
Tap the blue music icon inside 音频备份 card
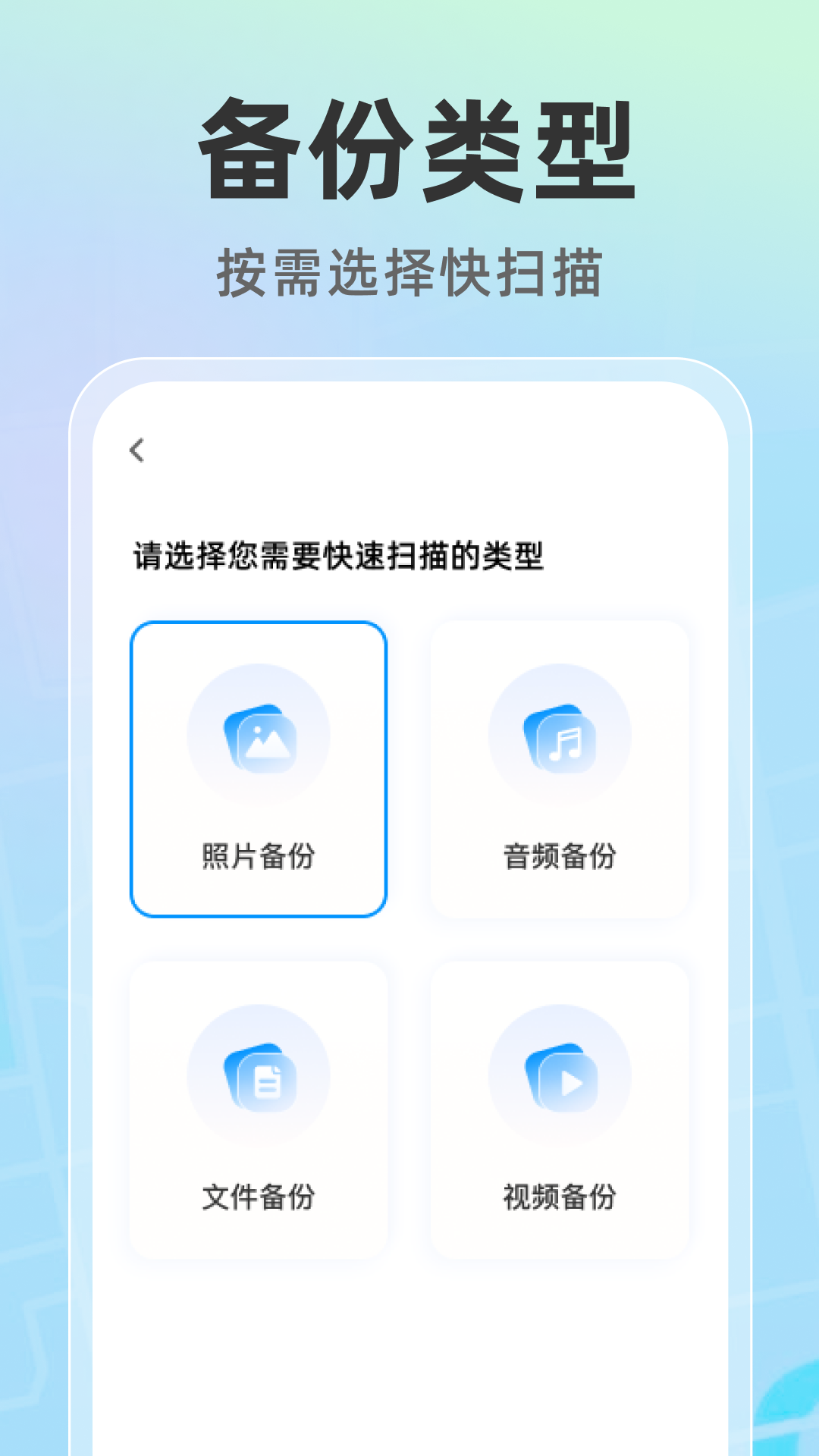coord(559,734)
